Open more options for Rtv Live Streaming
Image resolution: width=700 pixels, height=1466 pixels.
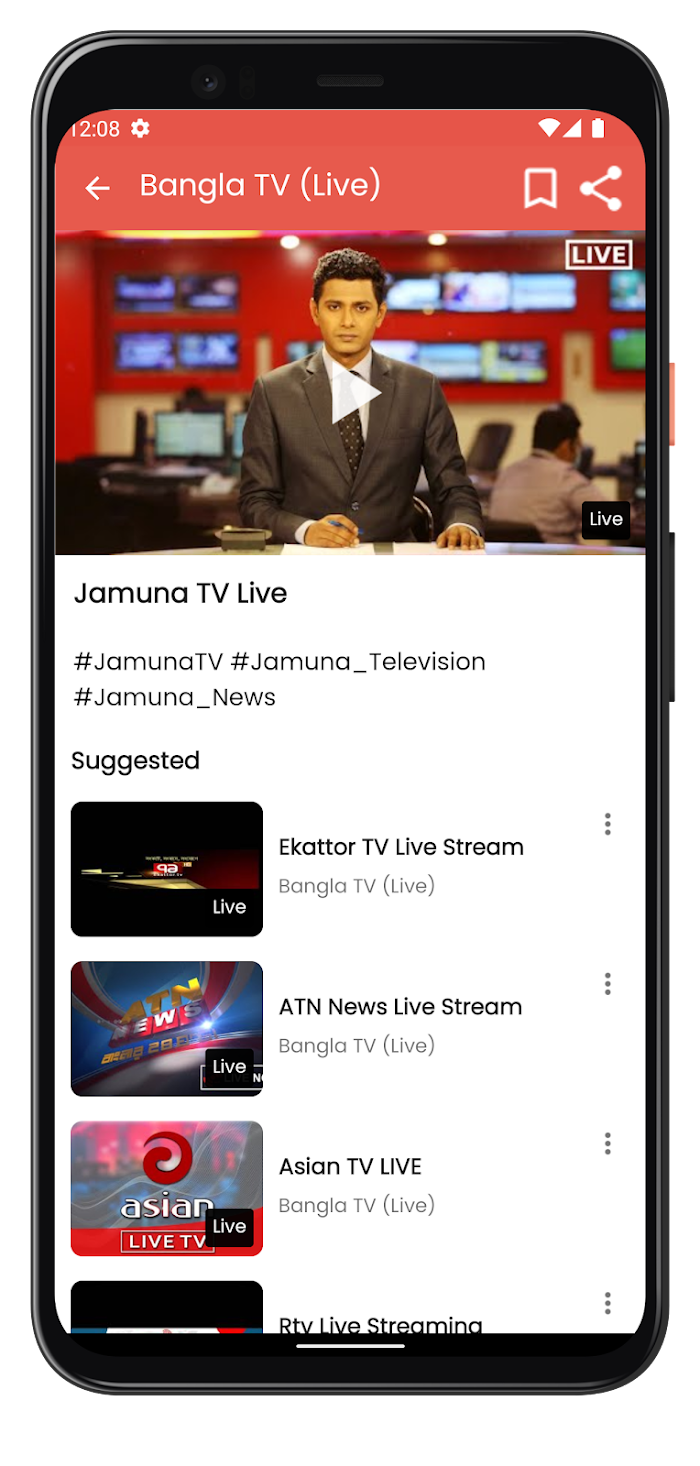click(607, 1303)
